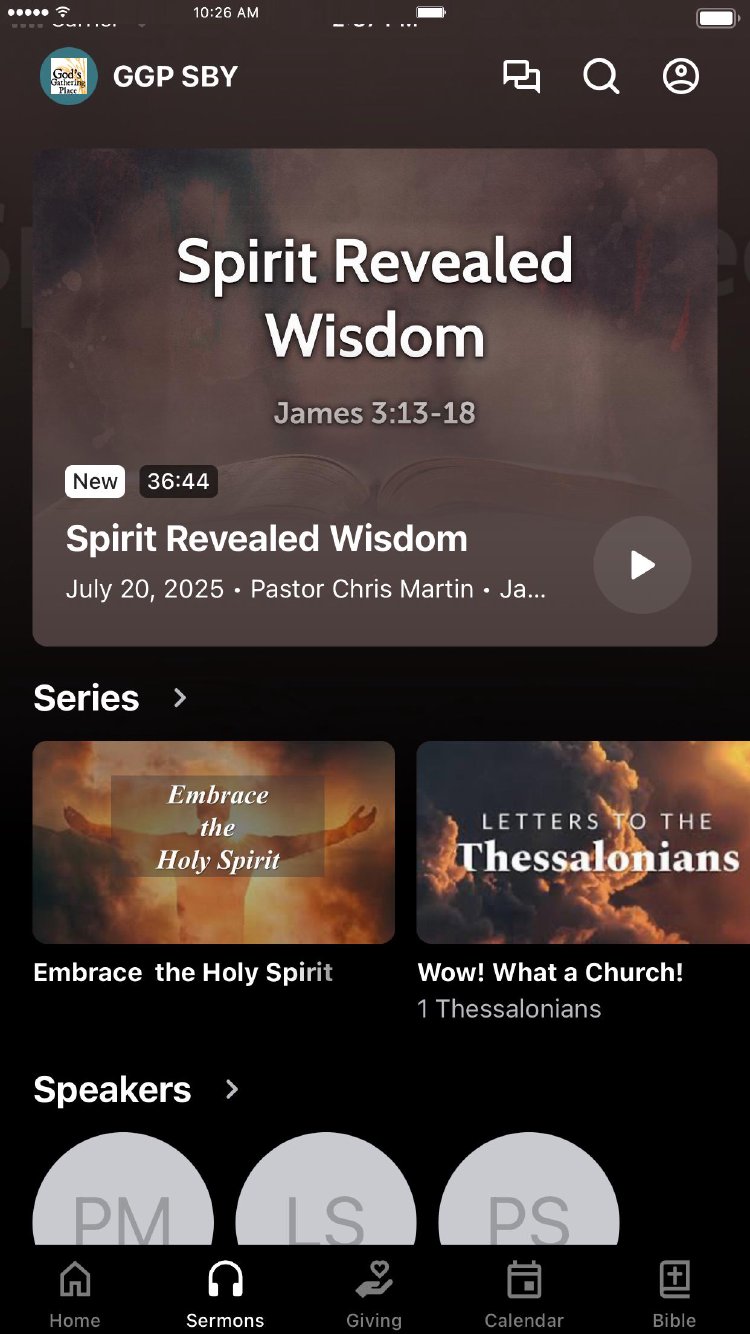
Task: Open the chat messages icon
Action: 521,77
